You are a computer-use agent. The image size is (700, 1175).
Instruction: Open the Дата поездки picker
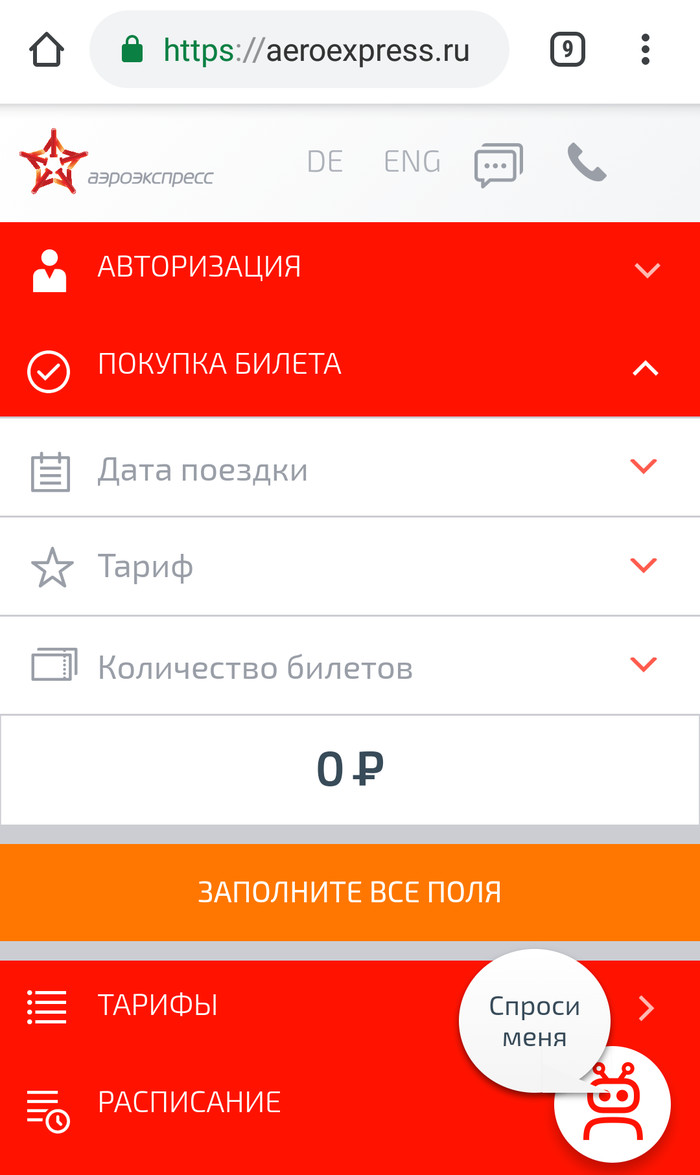coord(350,469)
